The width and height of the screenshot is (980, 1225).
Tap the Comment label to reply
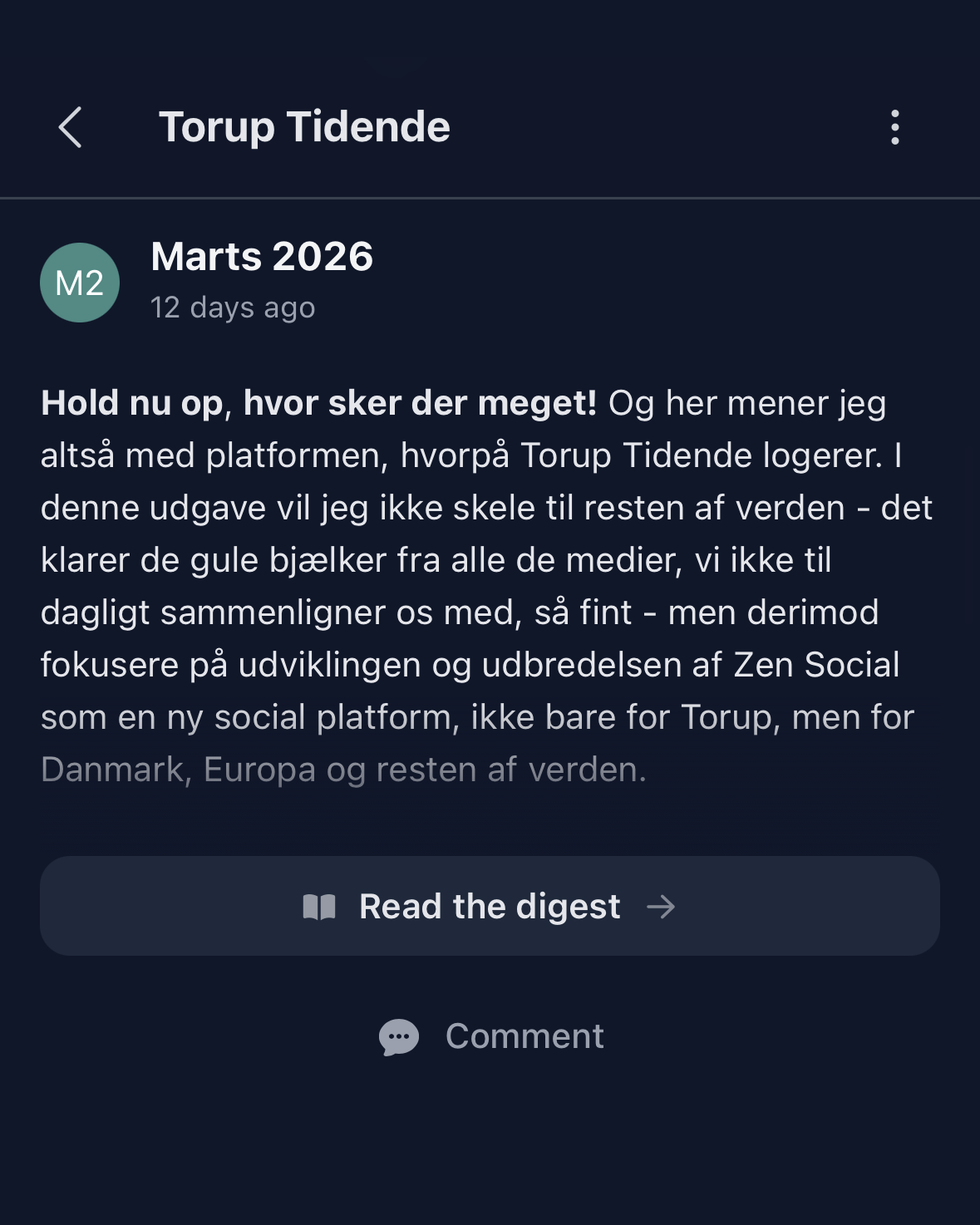click(524, 1036)
